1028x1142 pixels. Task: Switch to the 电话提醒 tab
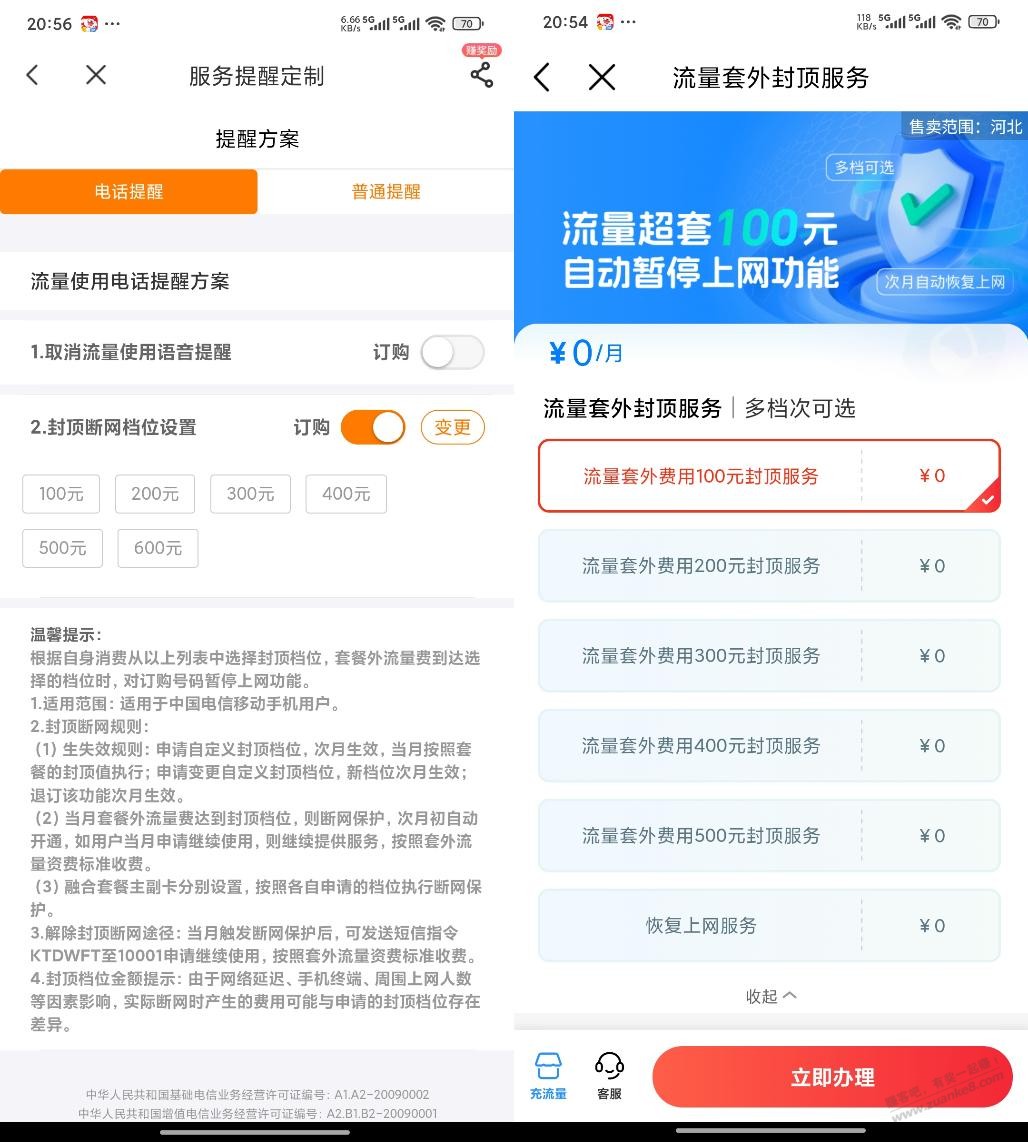coord(129,191)
